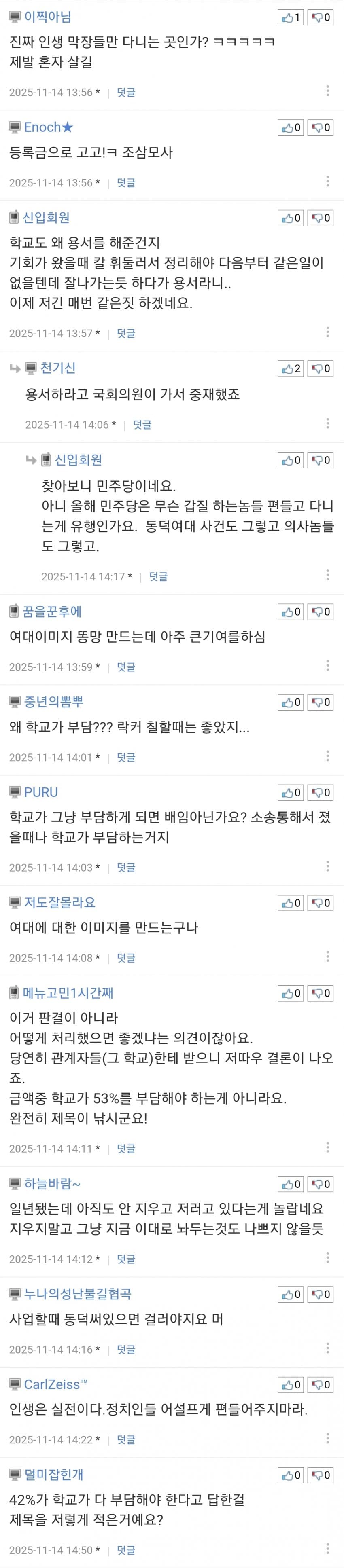The image size is (344, 1568).
Task: Upvote 이찍아님's comment
Action: (x=291, y=18)
